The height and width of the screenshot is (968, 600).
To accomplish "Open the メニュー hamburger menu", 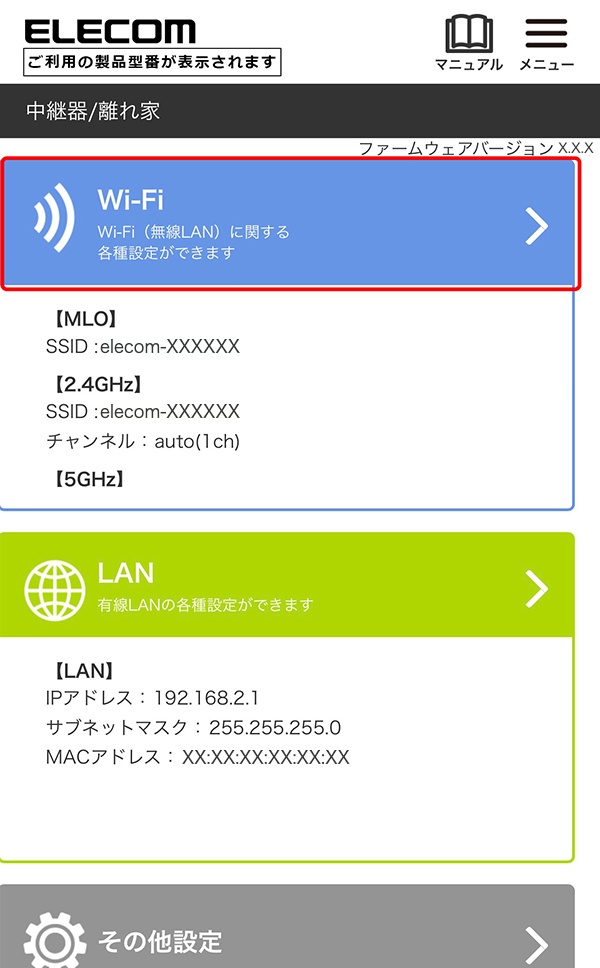I will click(x=546, y=42).
